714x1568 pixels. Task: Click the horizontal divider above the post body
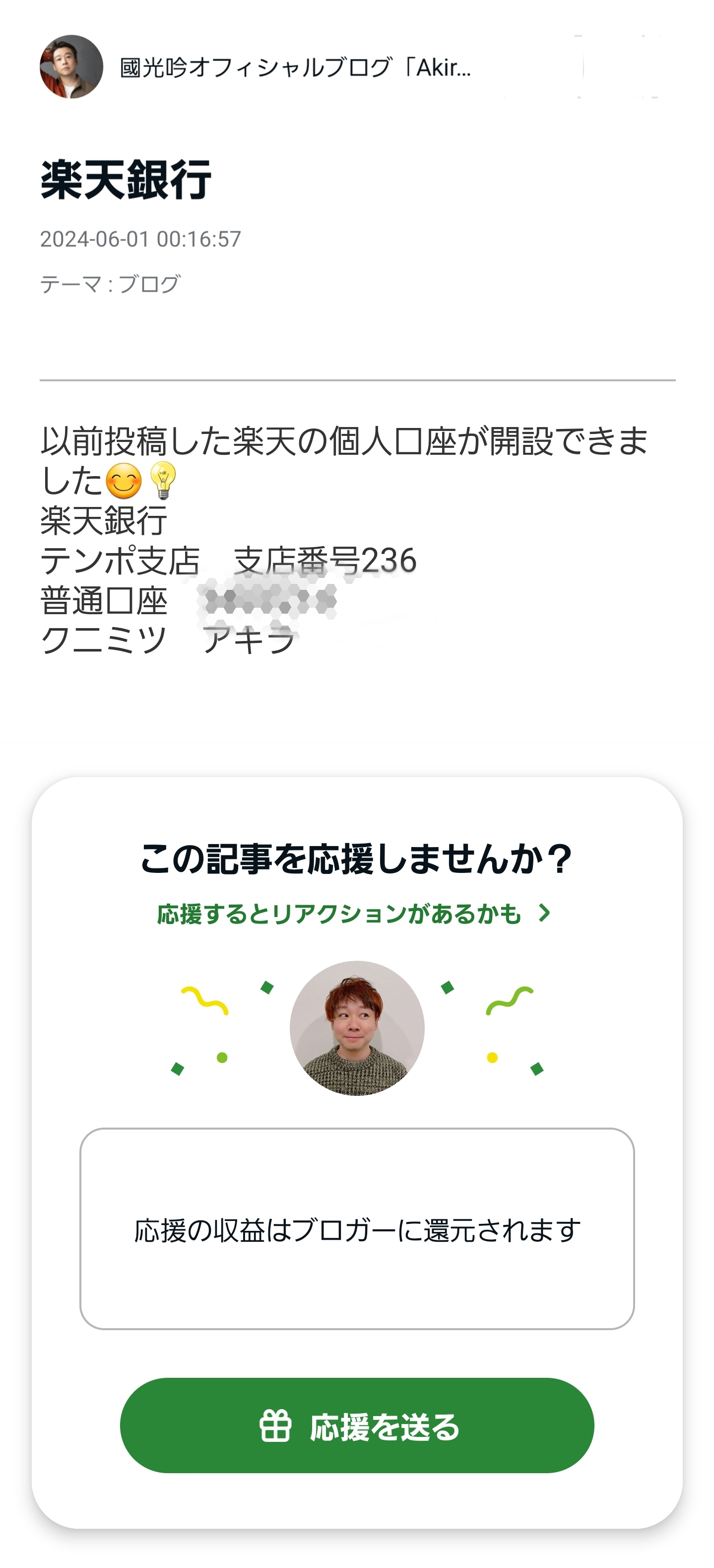pos(357,379)
